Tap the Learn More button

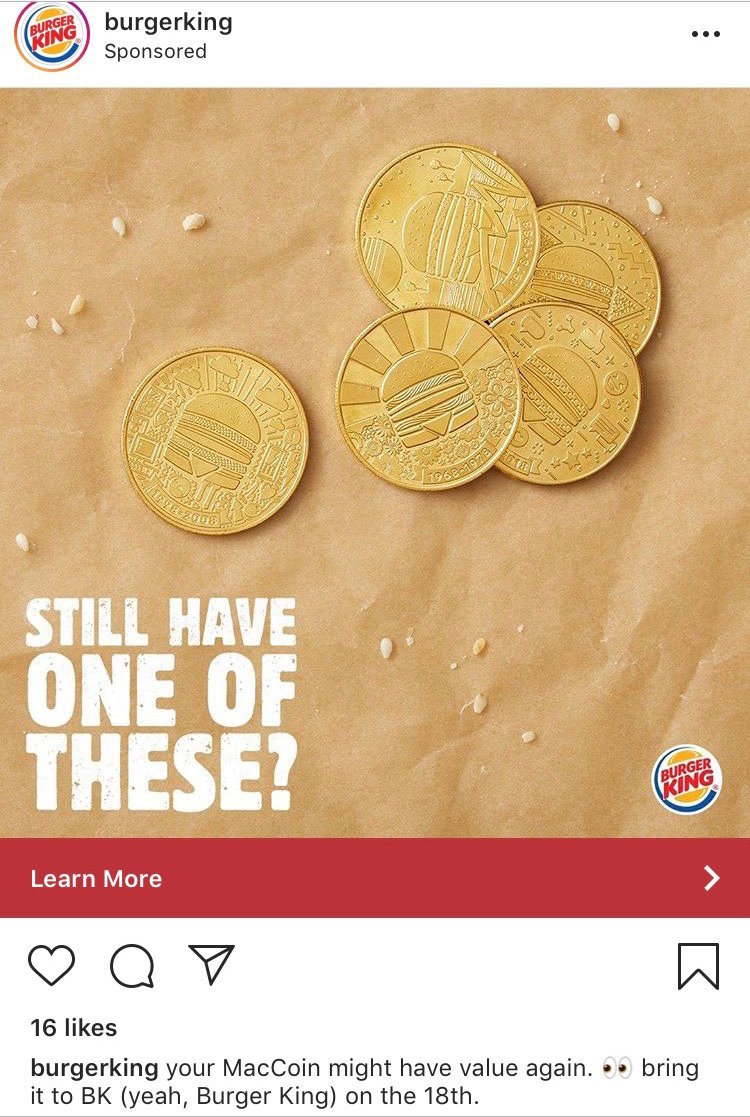[375, 878]
